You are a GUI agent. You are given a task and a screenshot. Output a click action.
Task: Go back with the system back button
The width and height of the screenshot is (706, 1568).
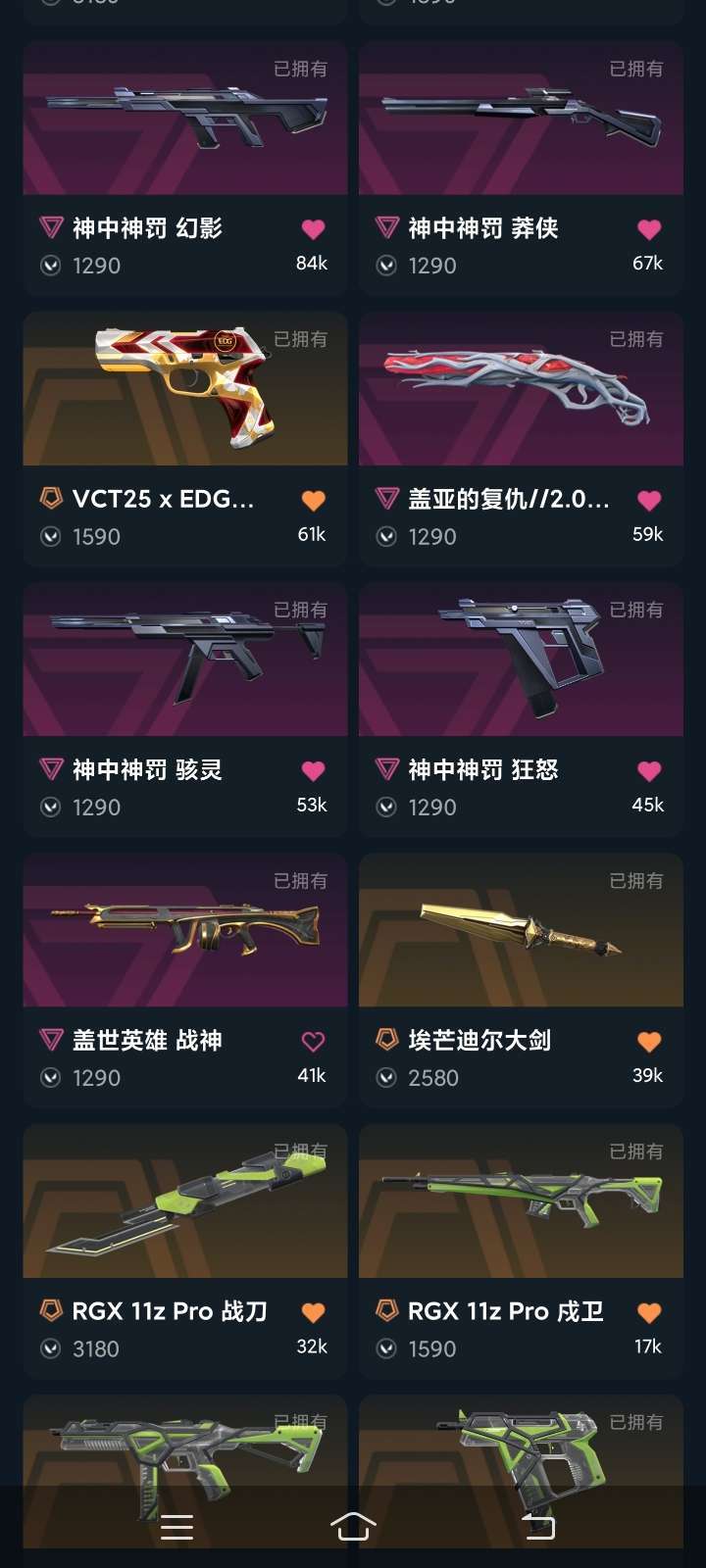click(x=537, y=1526)
